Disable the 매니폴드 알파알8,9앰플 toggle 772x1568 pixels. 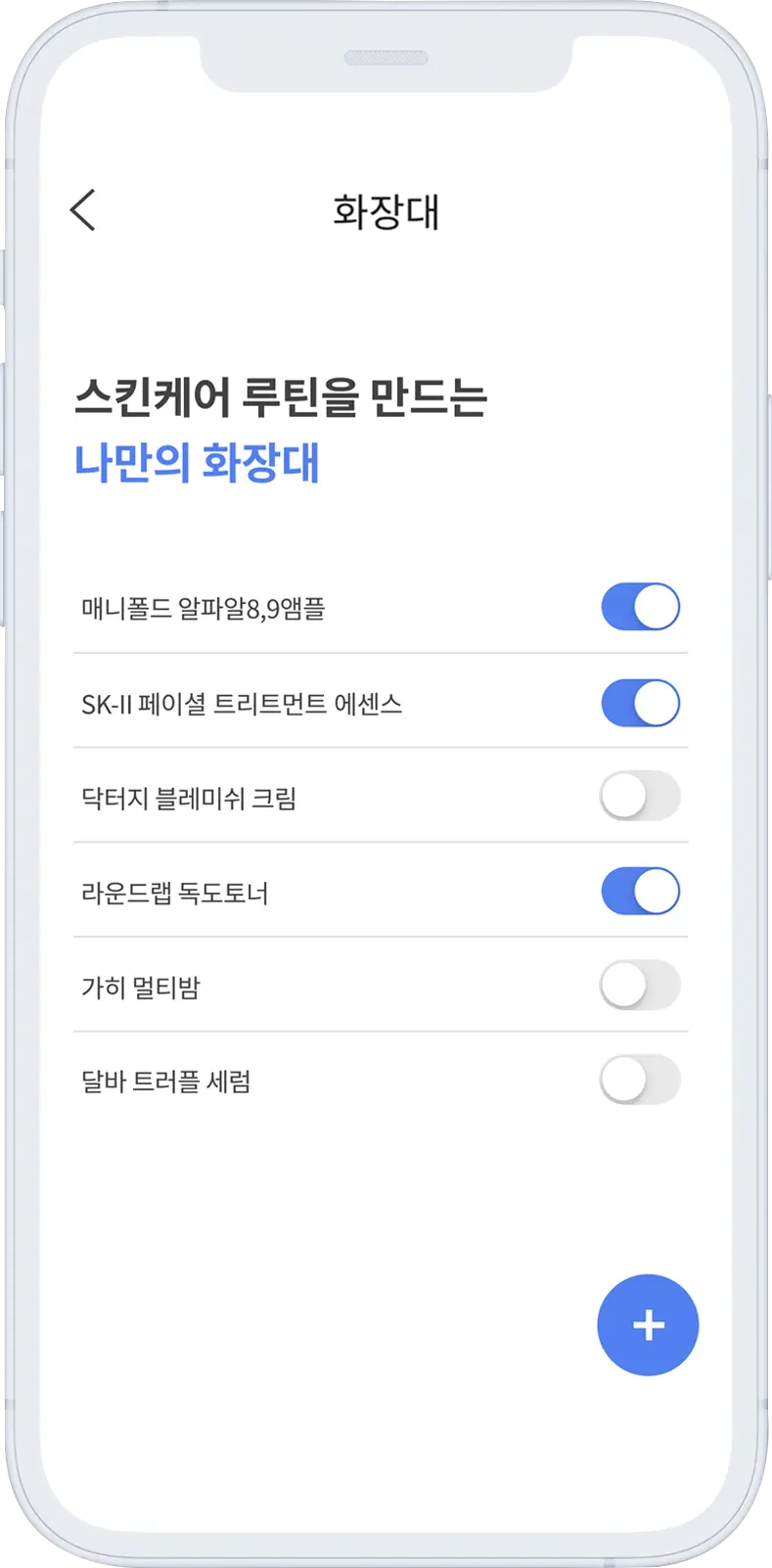pos(640,606)
